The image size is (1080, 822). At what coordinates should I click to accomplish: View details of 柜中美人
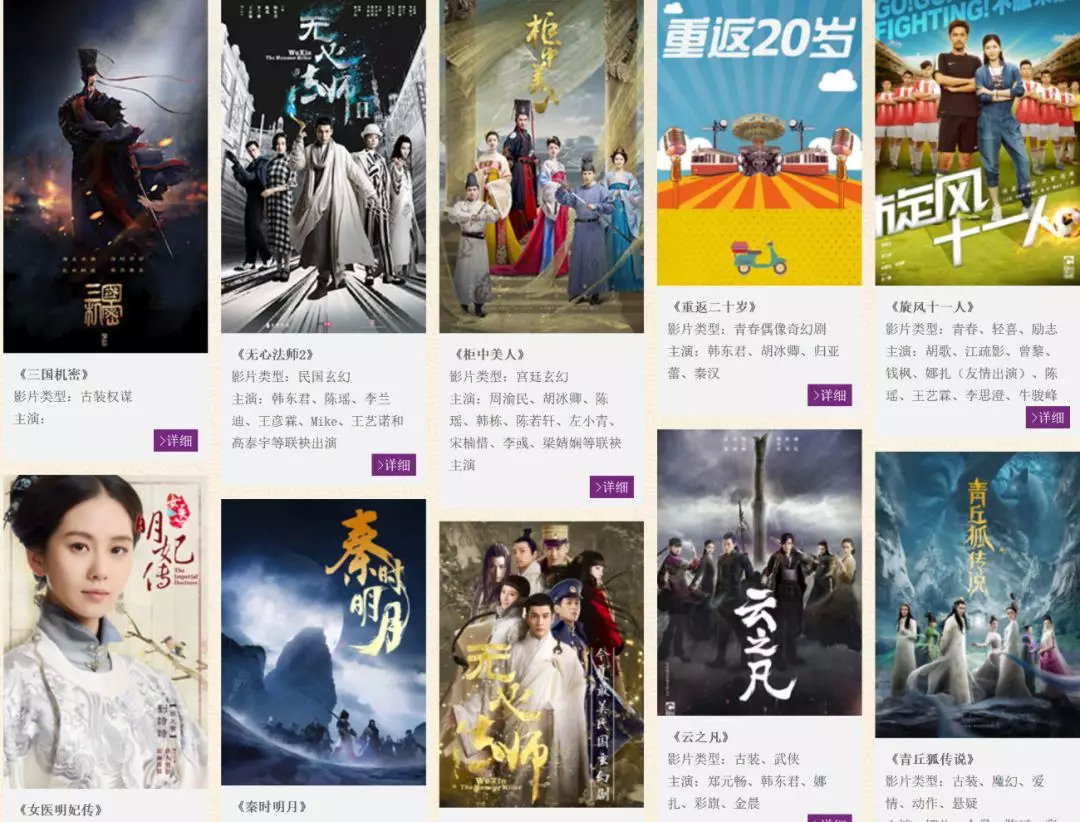612,487
